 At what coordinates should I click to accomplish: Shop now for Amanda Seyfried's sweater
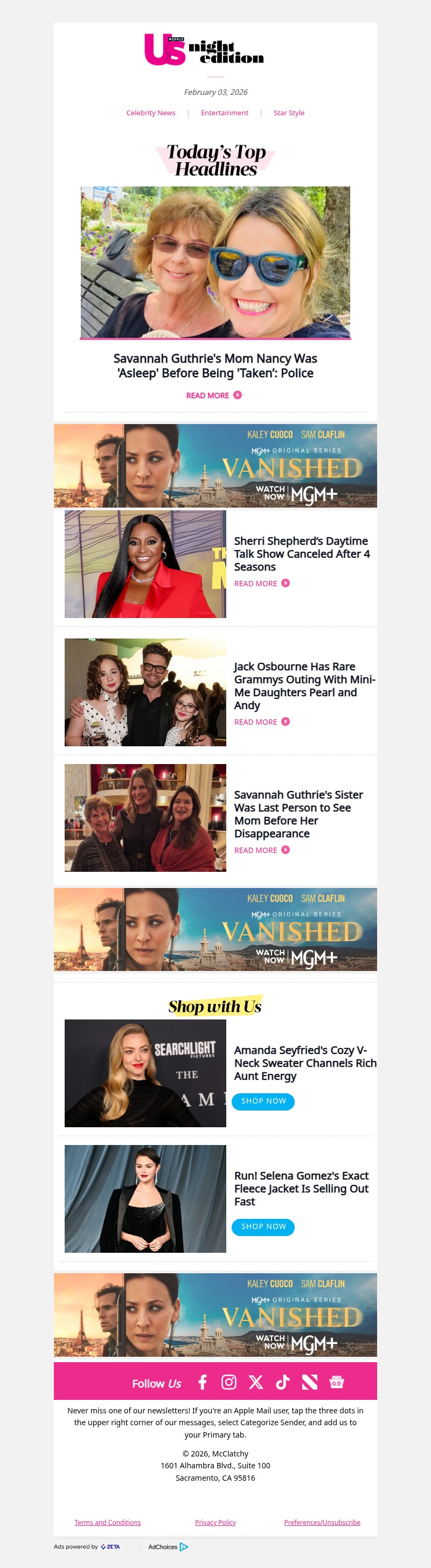click(x=263, y=1101)
